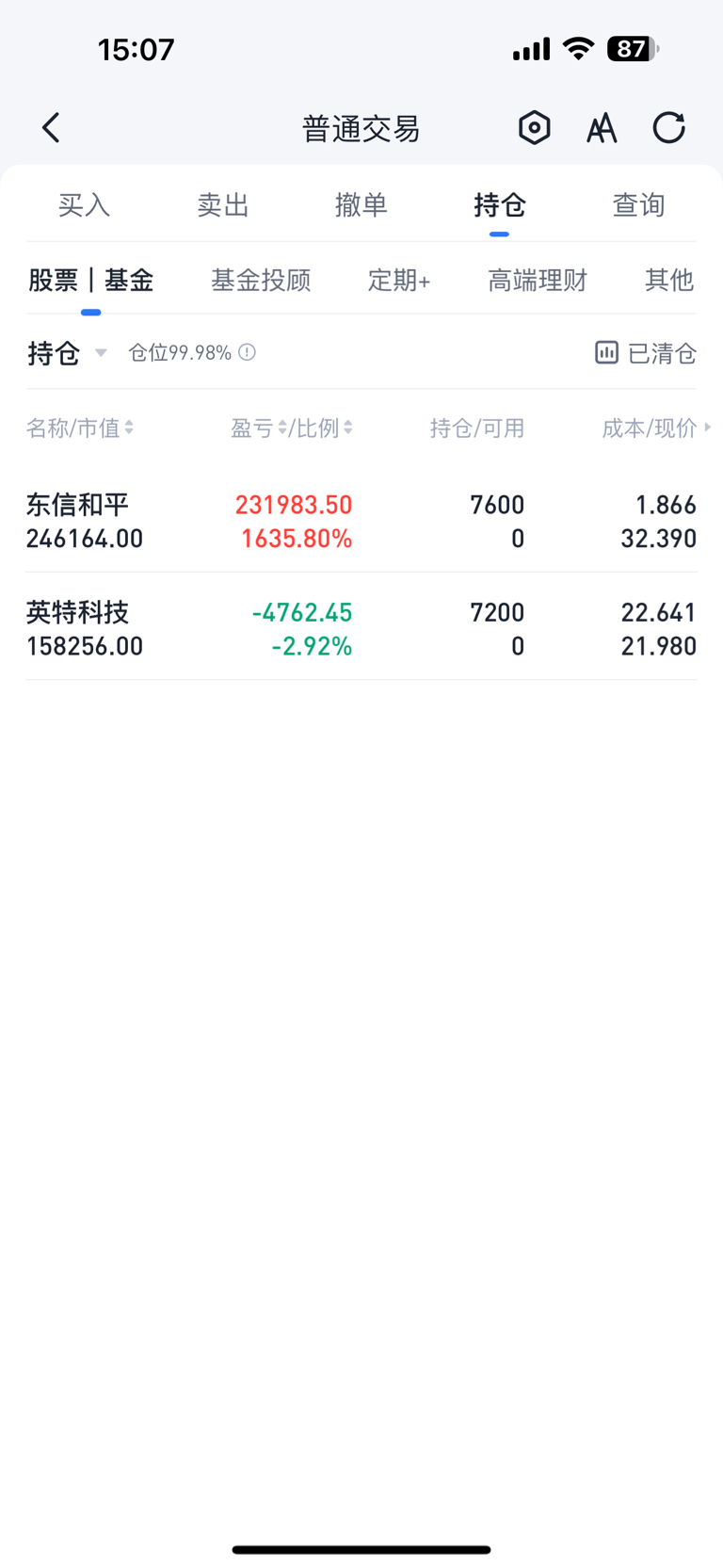Open the 东信和平 holding row
The width and height of the screenshot is (723, 1568).
pos(361,522)
